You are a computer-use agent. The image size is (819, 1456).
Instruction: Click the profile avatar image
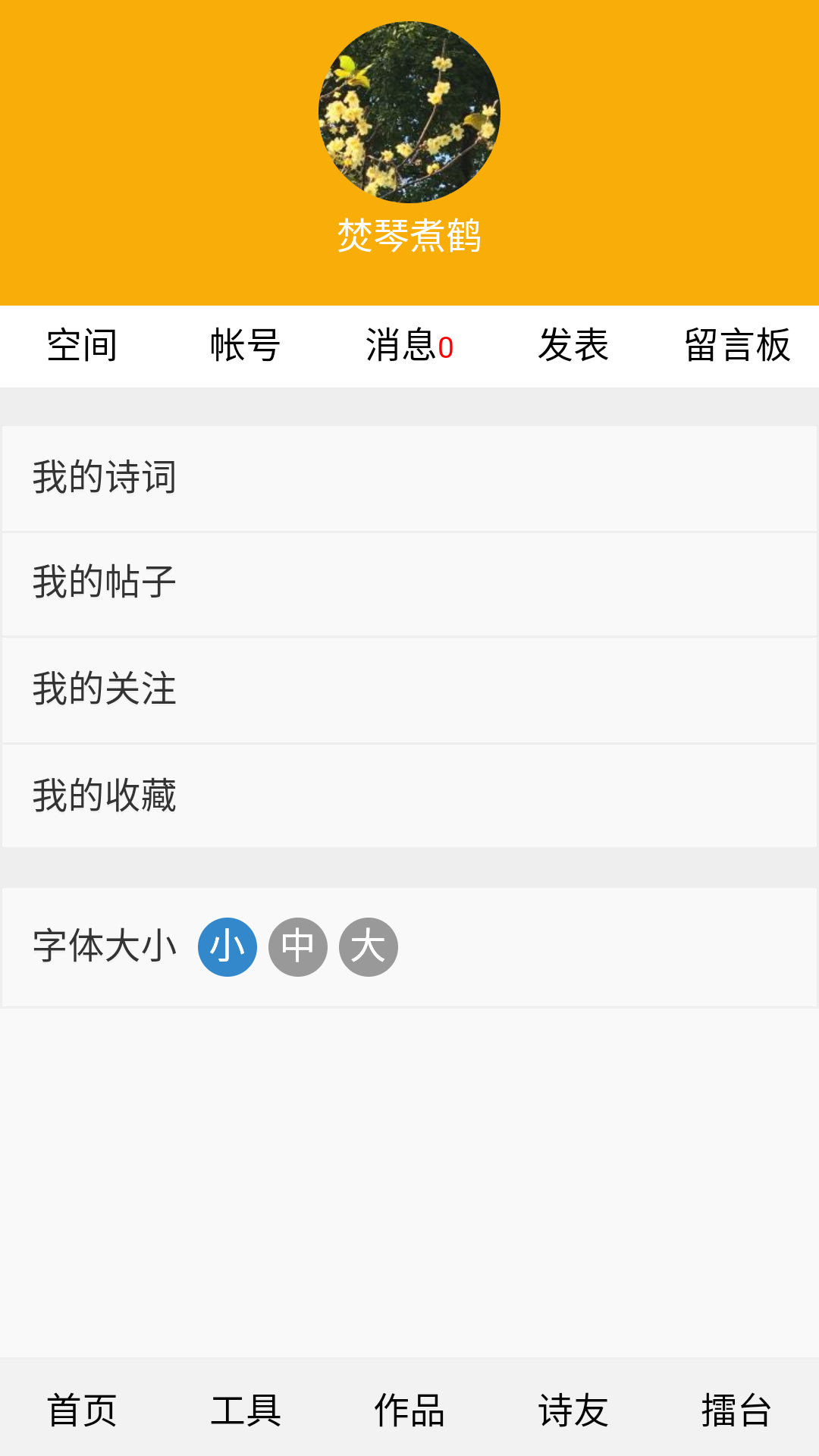[409, 112]
